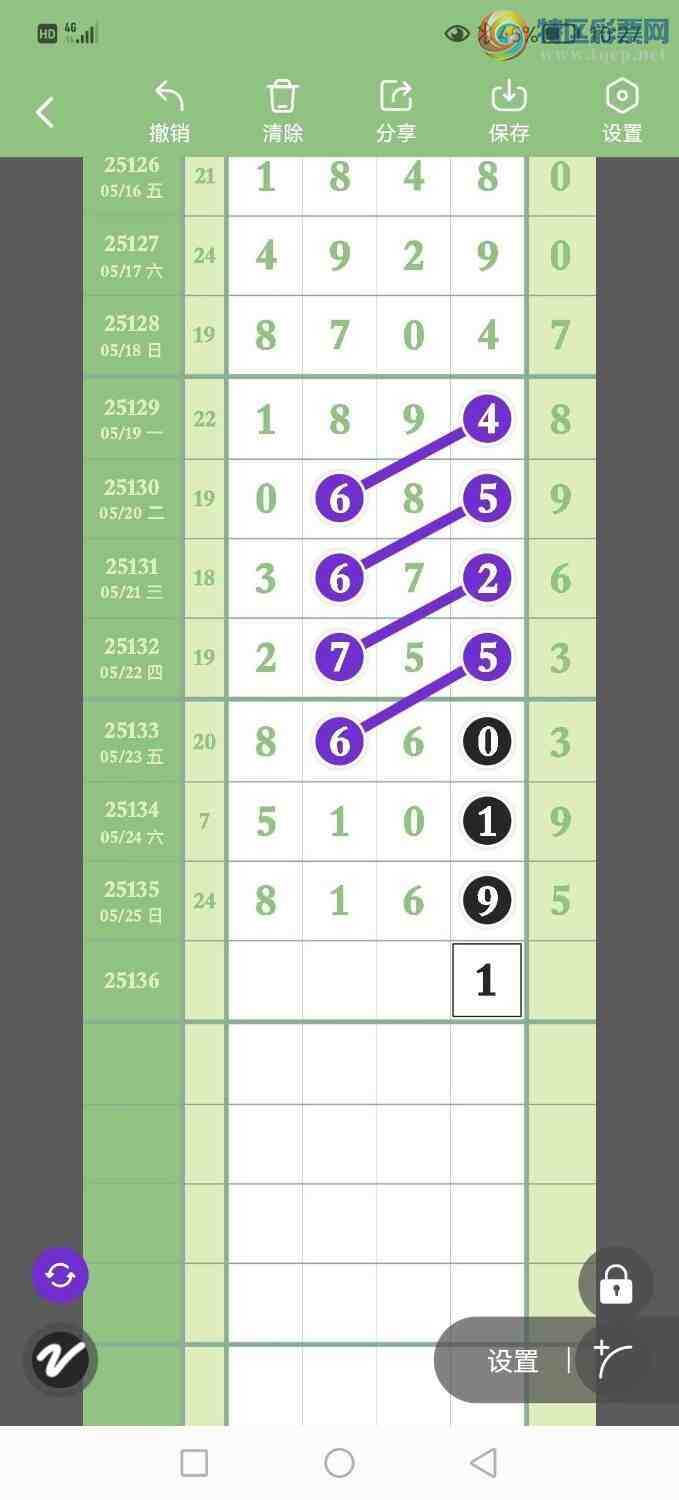
Task: Clear all markings with 清除
Action: 282,111
